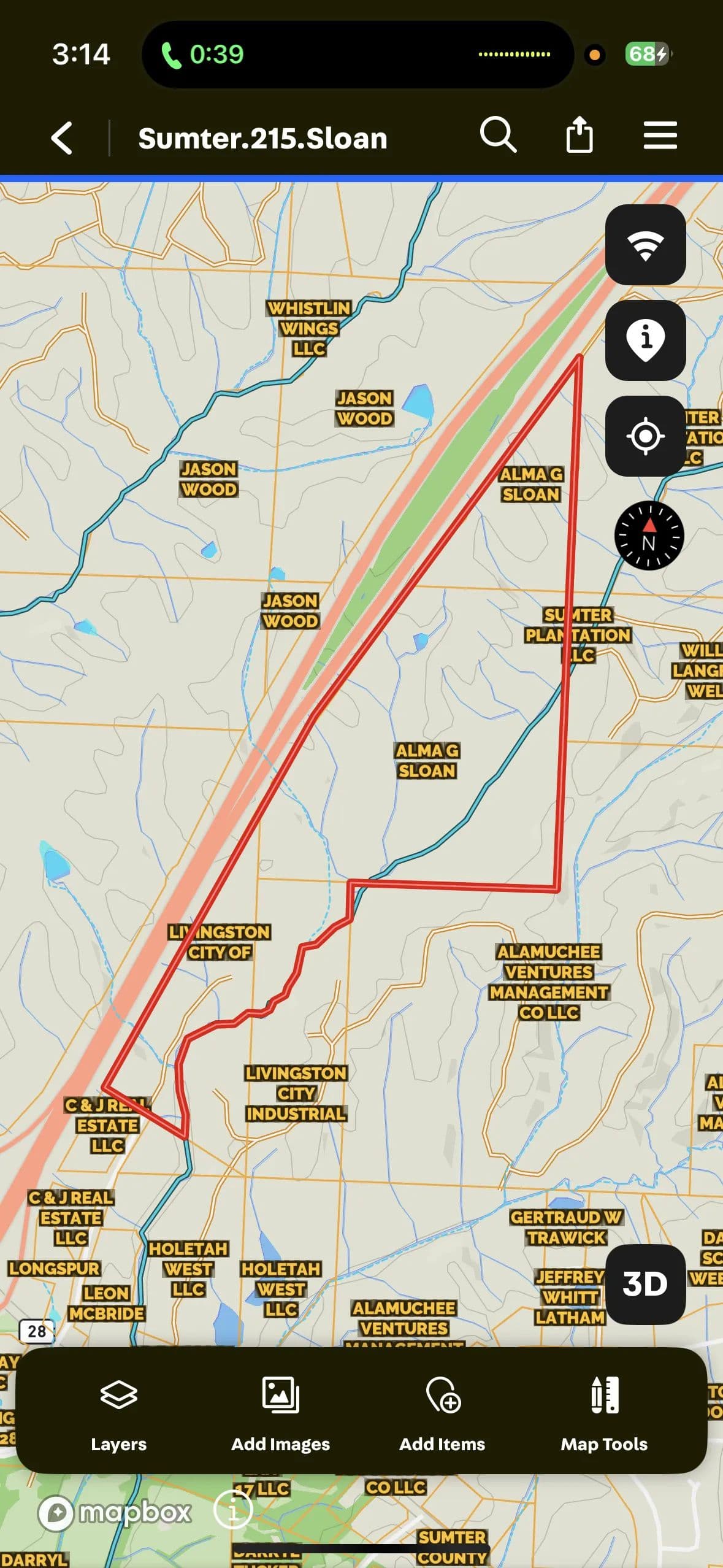Tap the info pin button

tap(645, 340)
